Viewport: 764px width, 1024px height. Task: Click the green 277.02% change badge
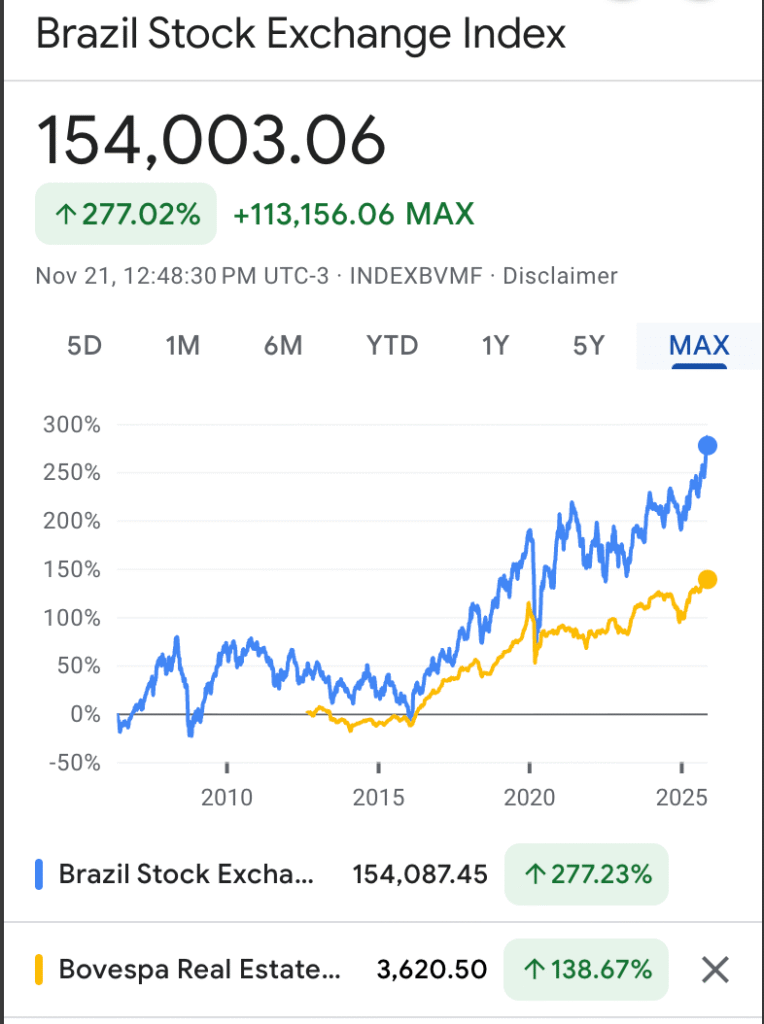pyautogui.click(x=125, y=213)
